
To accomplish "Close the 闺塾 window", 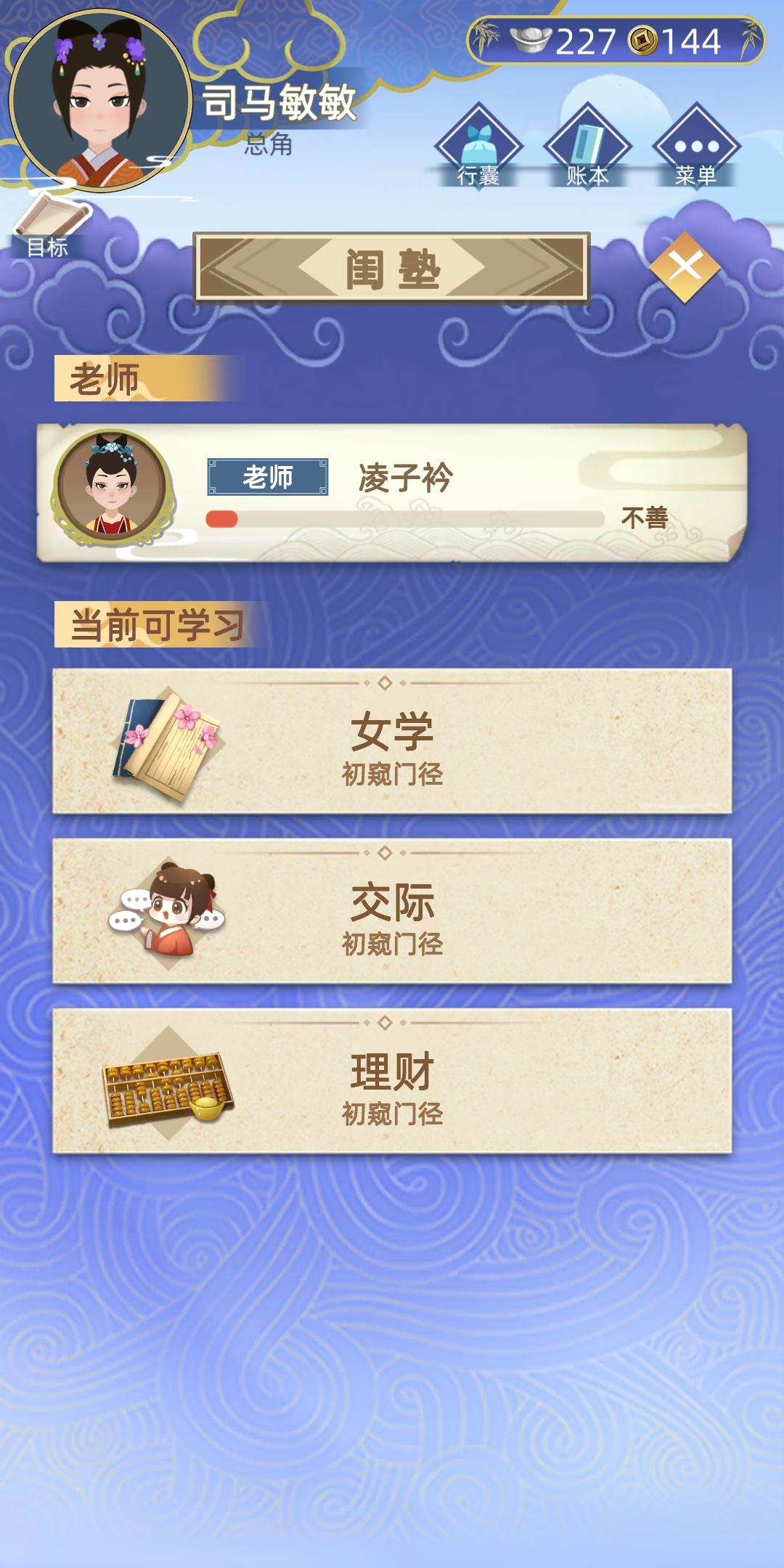I will pyautogui.click(x=685, y=266).
